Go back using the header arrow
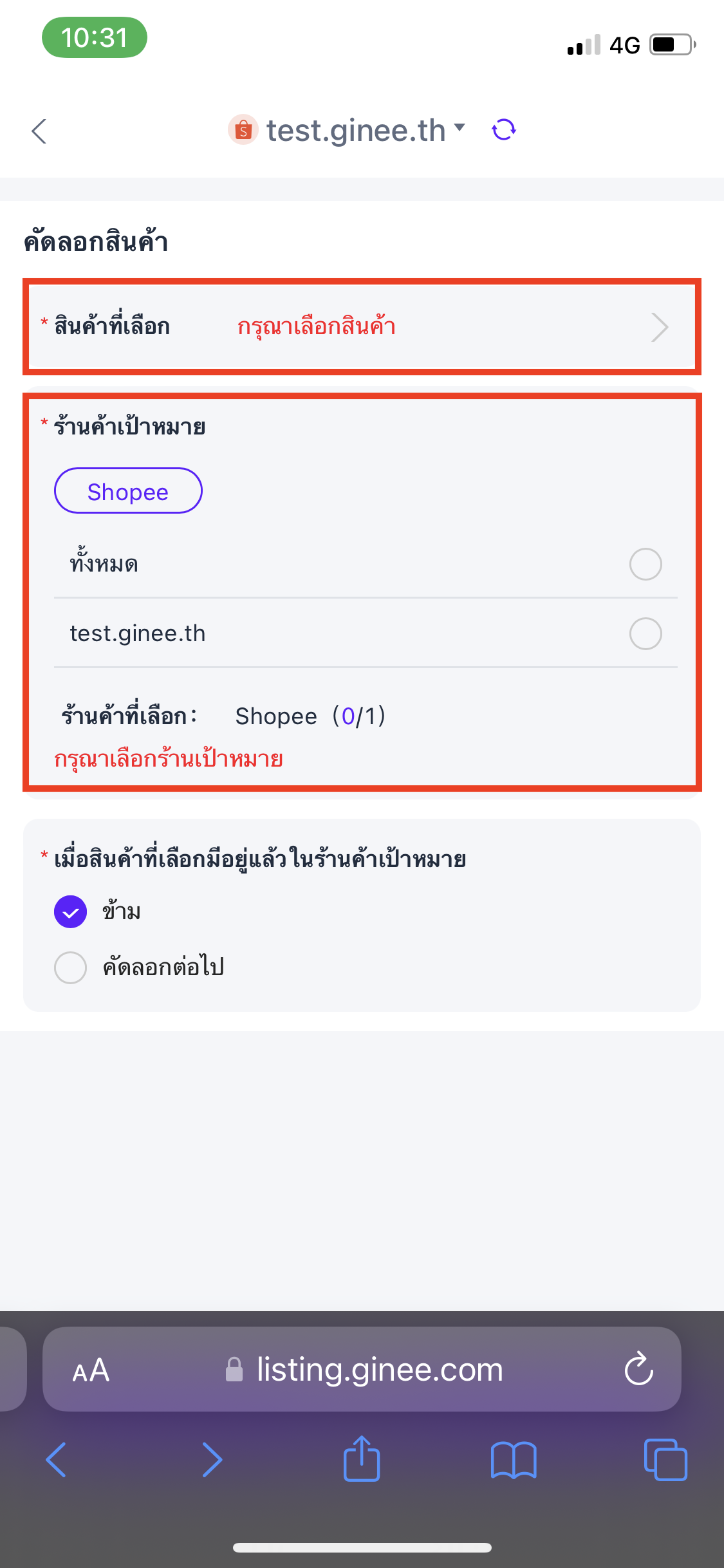Screen dimensions: 724x1568 (x=39, y=131)
